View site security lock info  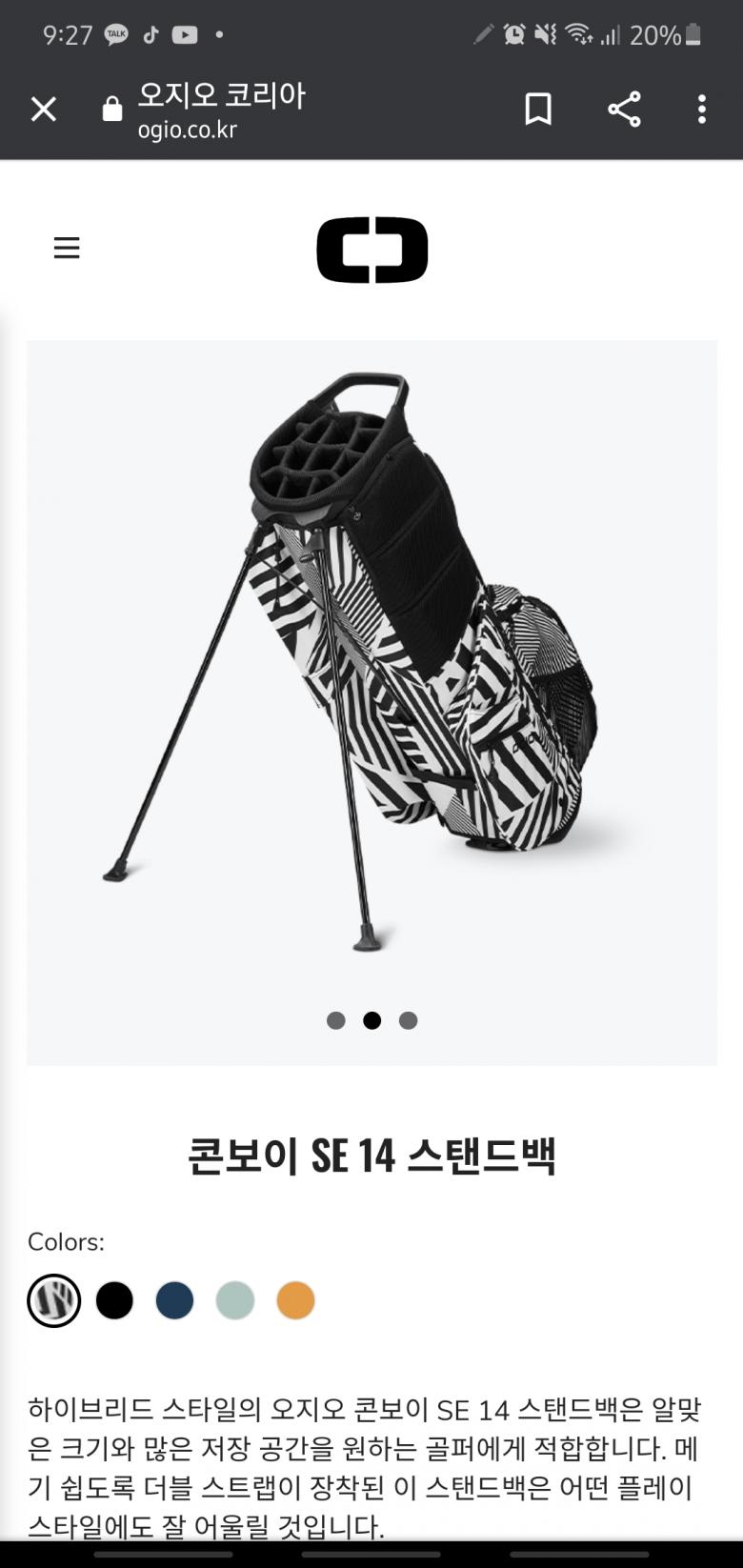coord(112,110)
